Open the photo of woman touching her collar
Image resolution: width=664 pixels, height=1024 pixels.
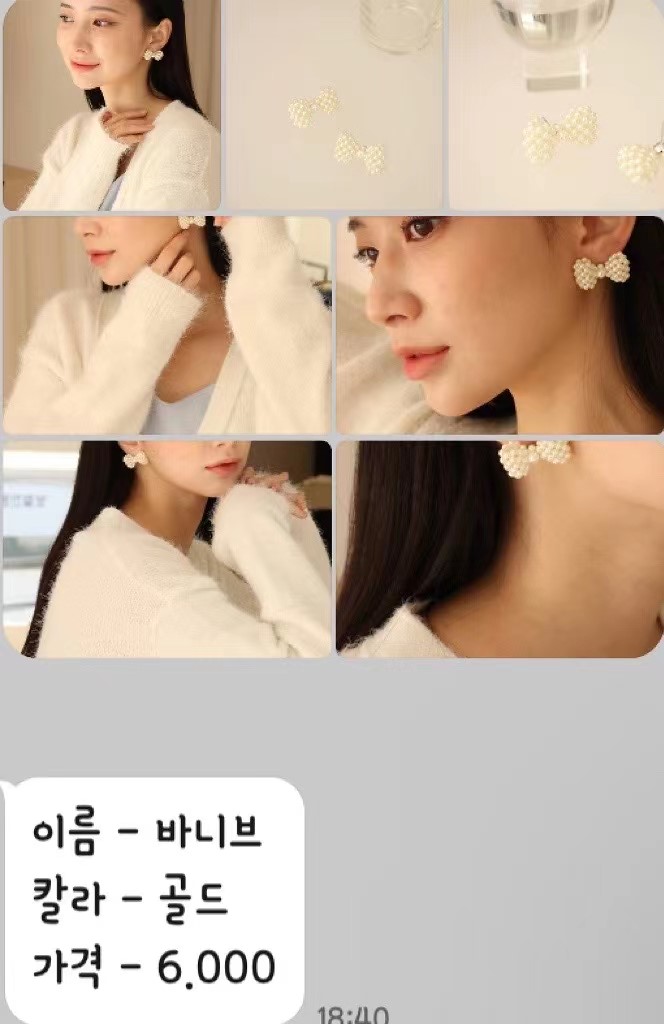[x=111, y=105]
